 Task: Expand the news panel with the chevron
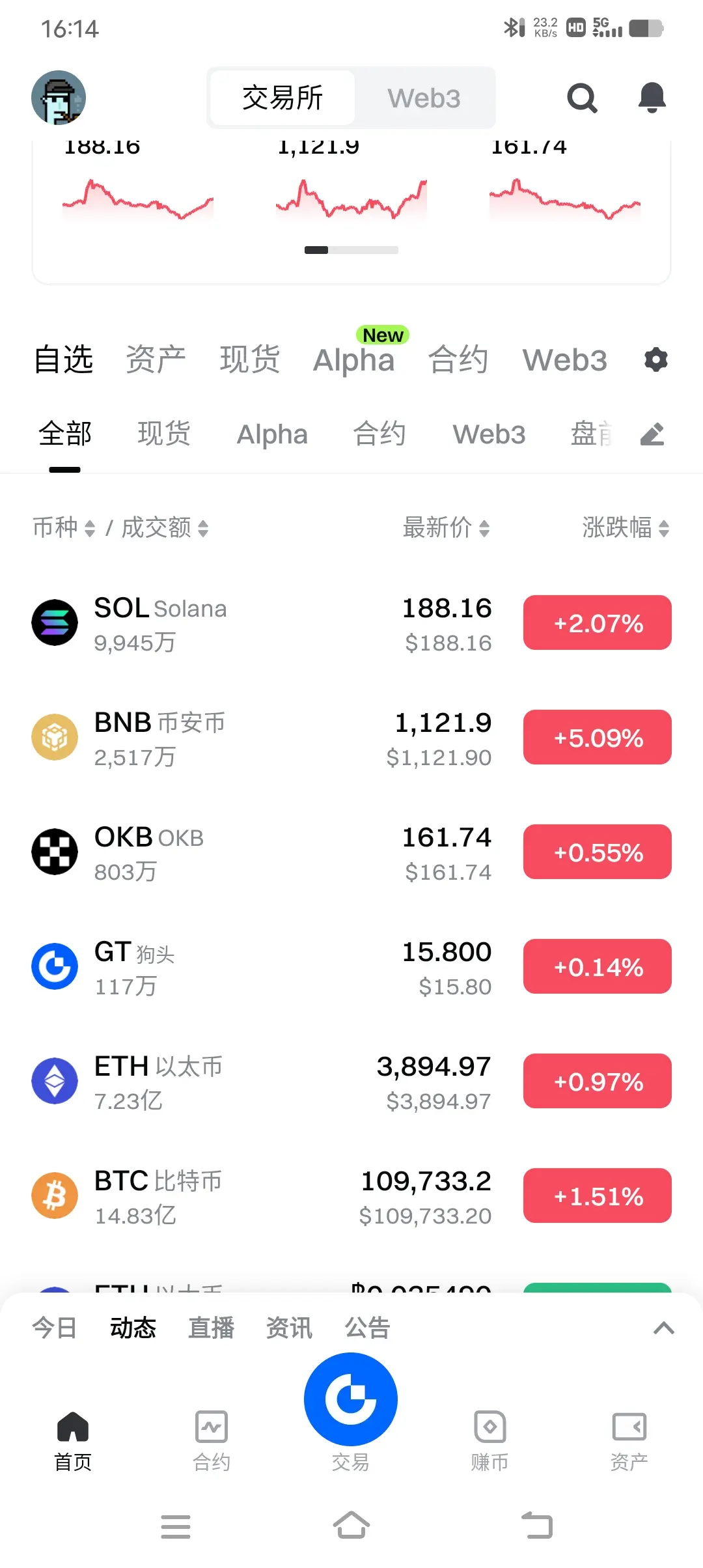(x=663, y=1328)
